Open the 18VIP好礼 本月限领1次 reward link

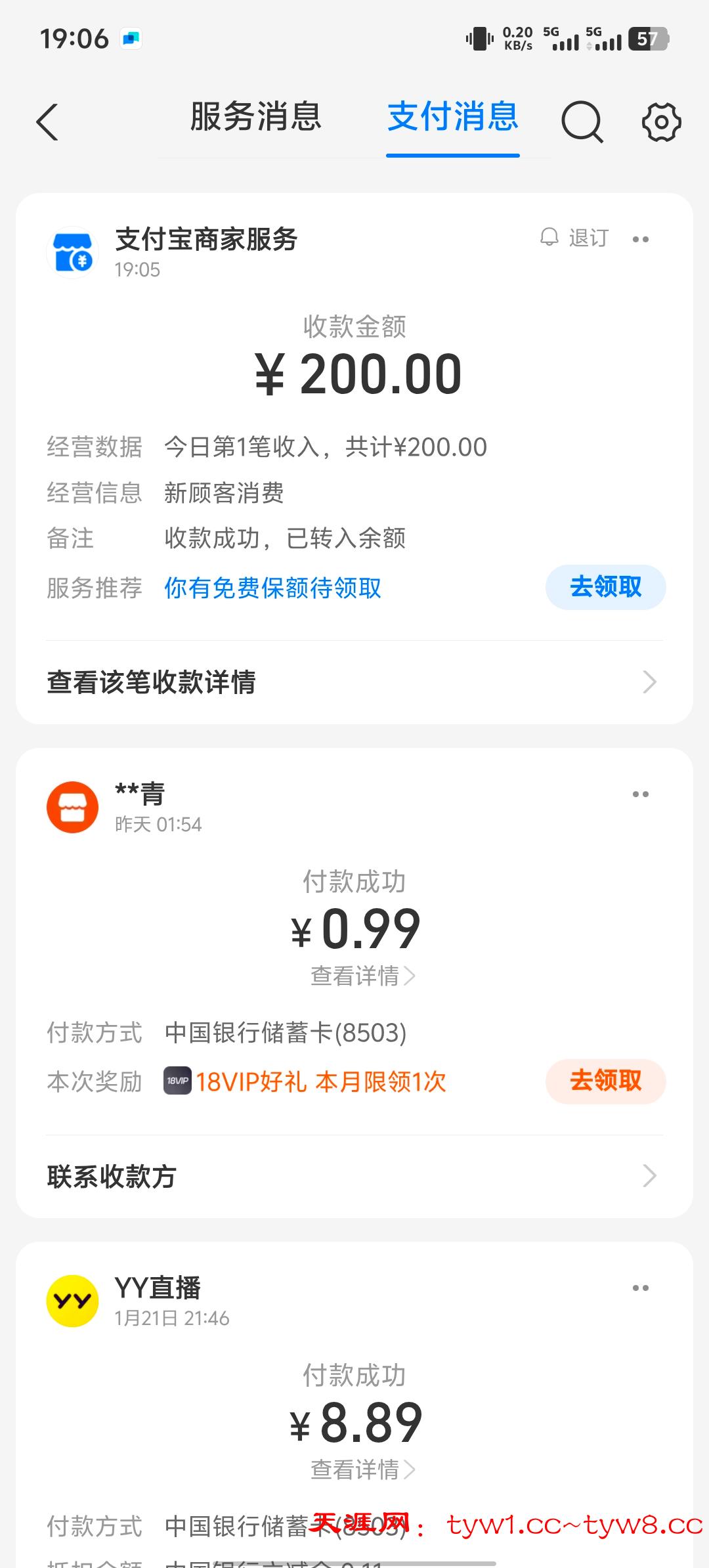320,1081
